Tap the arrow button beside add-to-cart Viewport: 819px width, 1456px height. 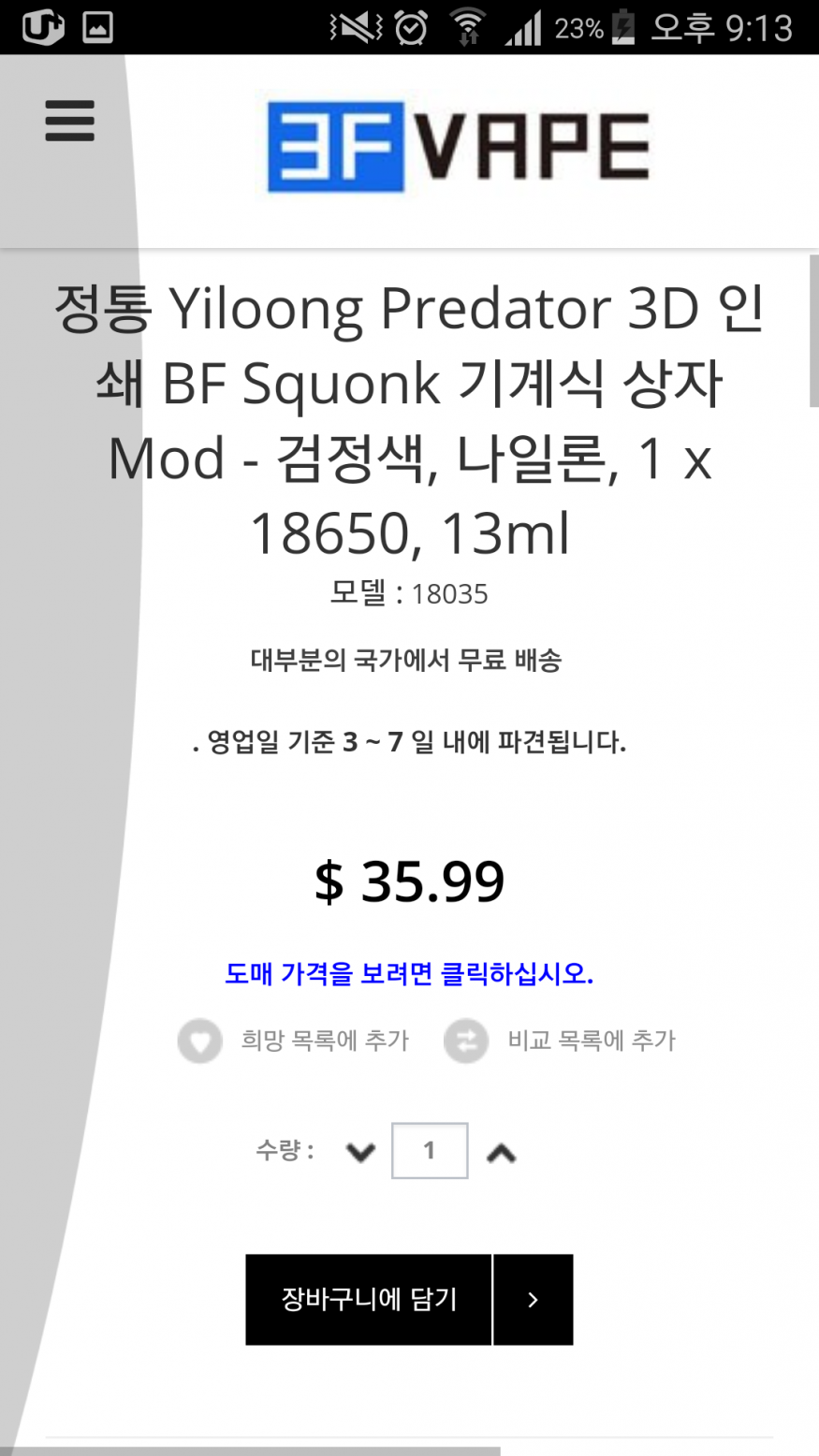tap(533, 1300)
